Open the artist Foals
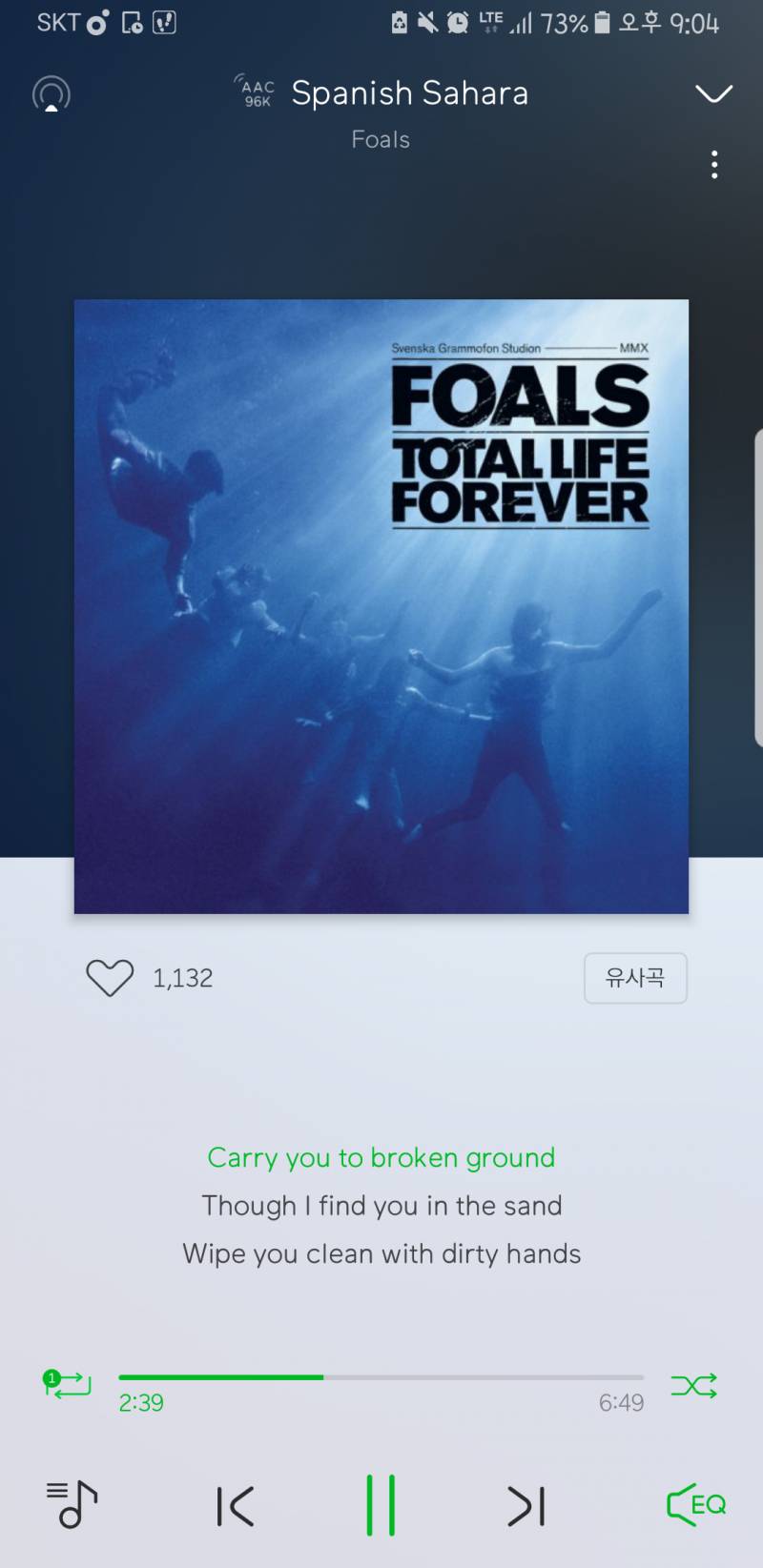Screen dimensions: 763x1568 [x=381, y=140]
